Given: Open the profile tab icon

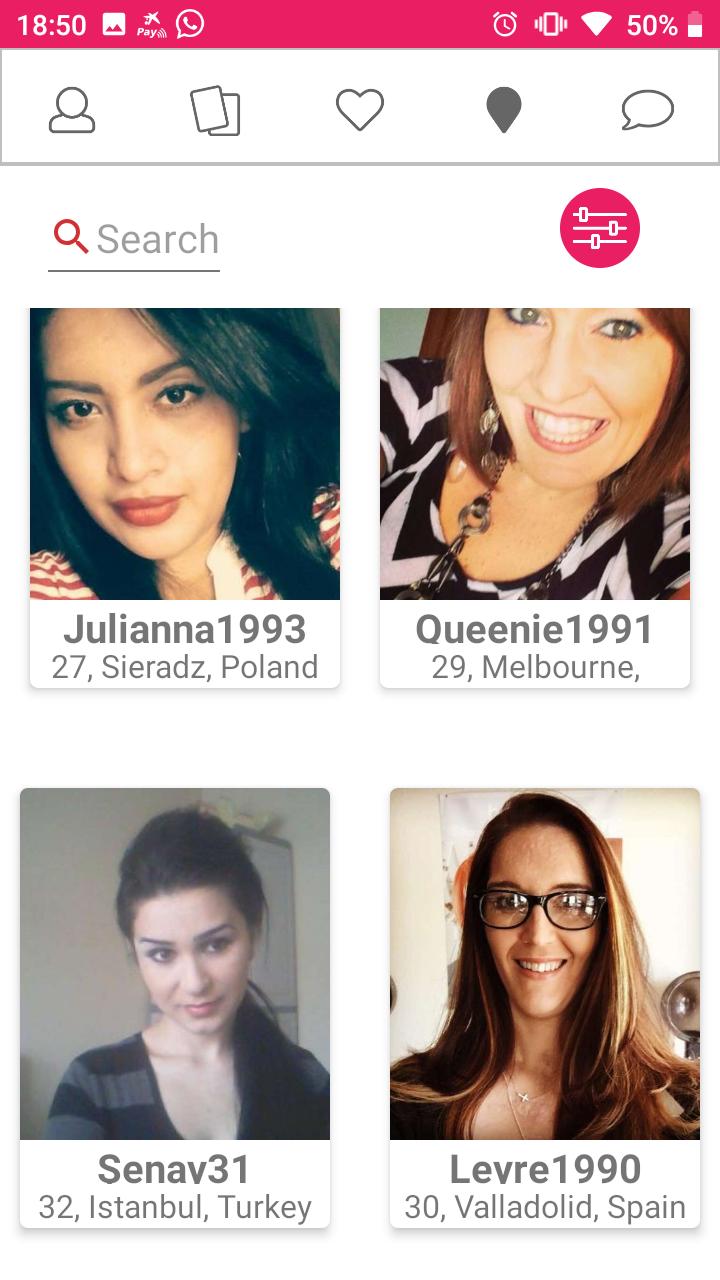Looking at the screenshot, I should pos(72,109).
